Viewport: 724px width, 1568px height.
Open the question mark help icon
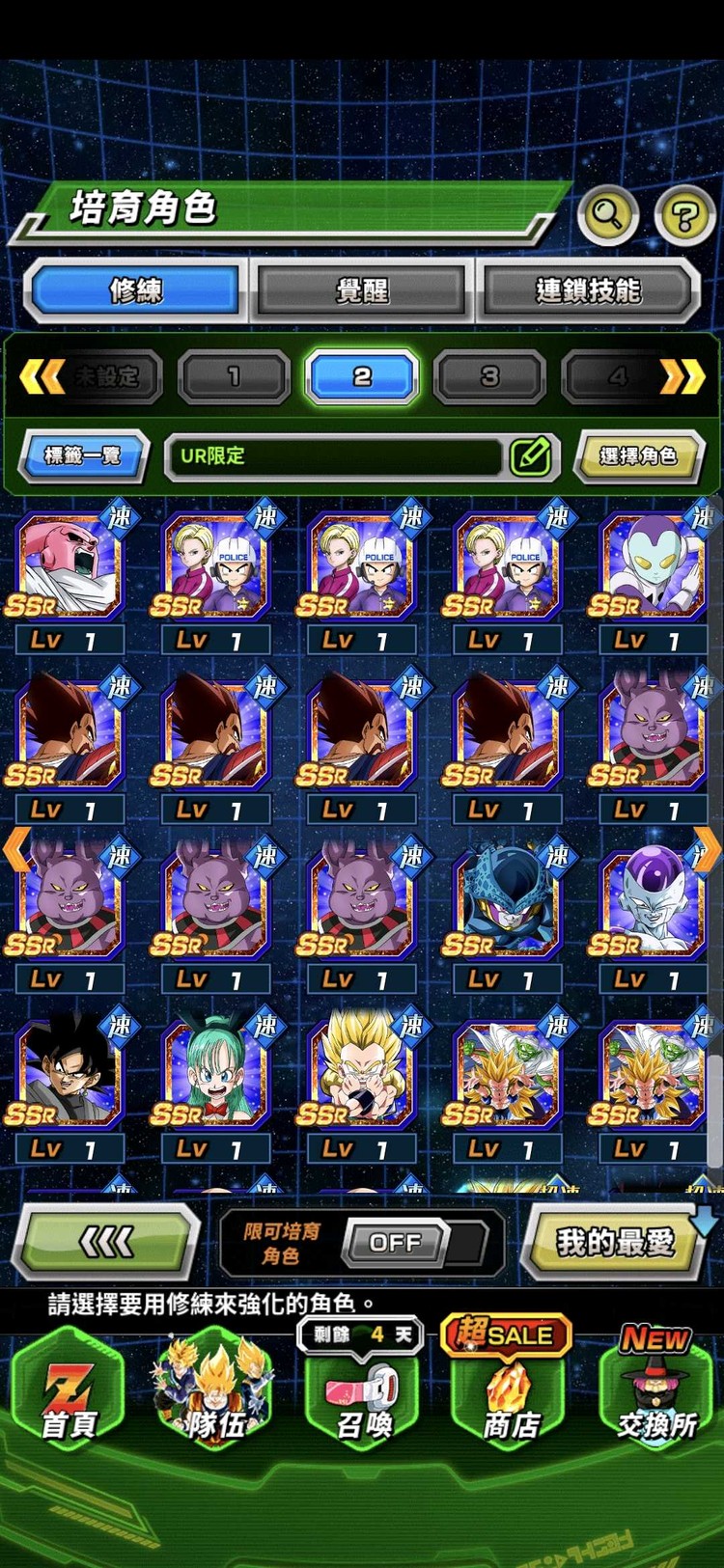[x=684, y=215]
